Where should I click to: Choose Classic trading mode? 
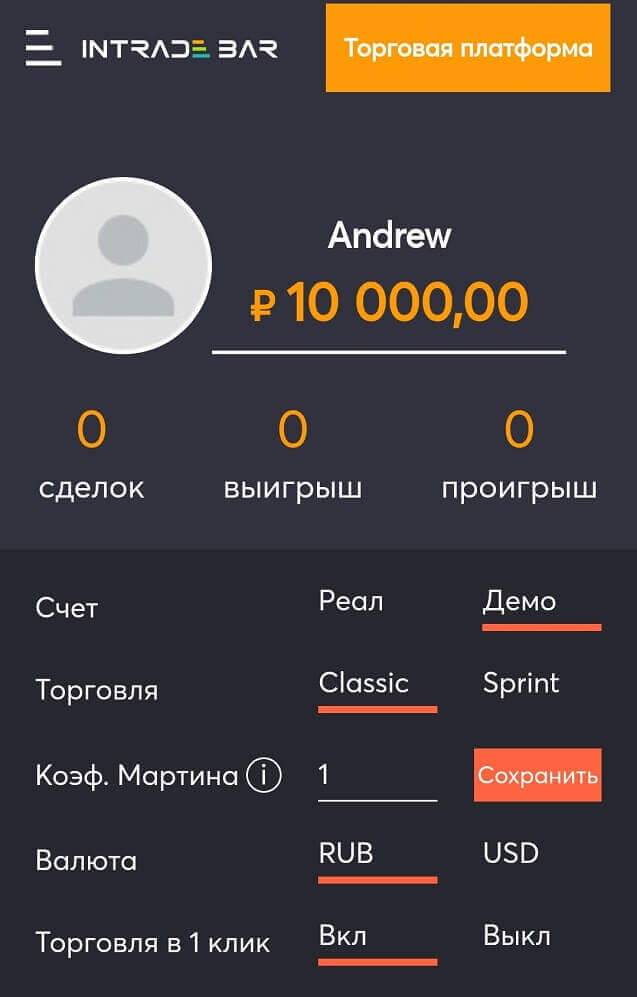364,683
